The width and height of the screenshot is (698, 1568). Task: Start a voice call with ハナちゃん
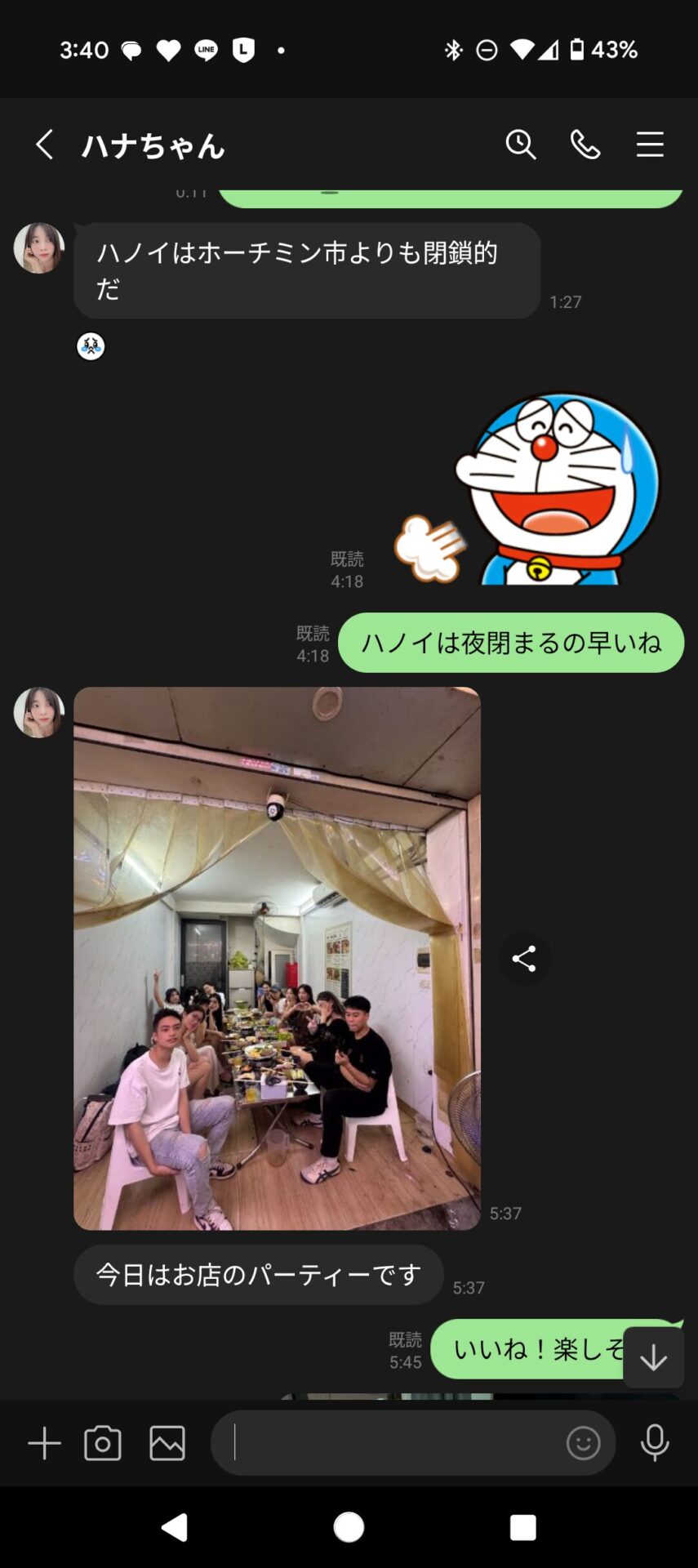585,145
